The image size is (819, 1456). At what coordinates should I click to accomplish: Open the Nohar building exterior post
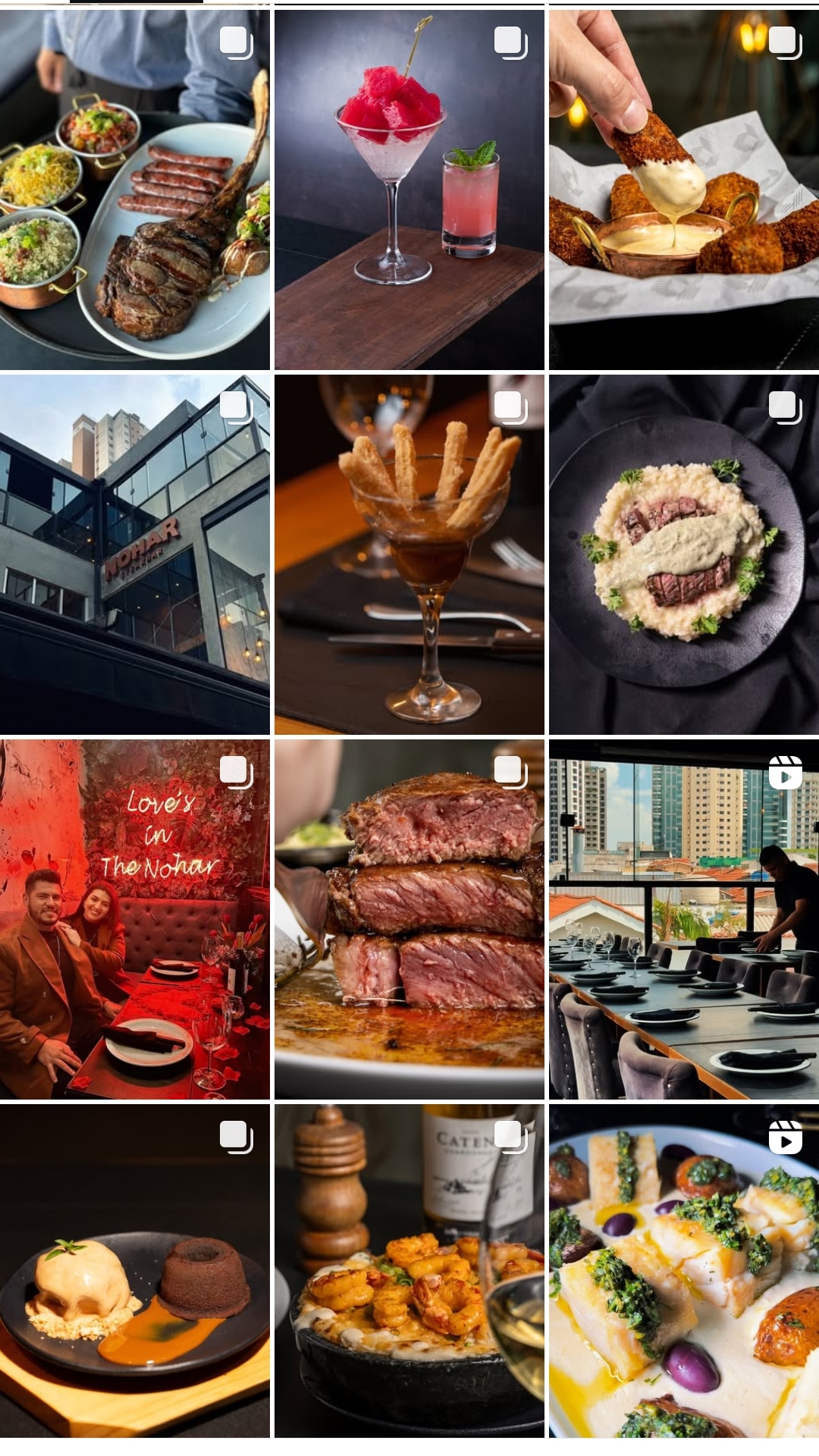coord(135,554)
